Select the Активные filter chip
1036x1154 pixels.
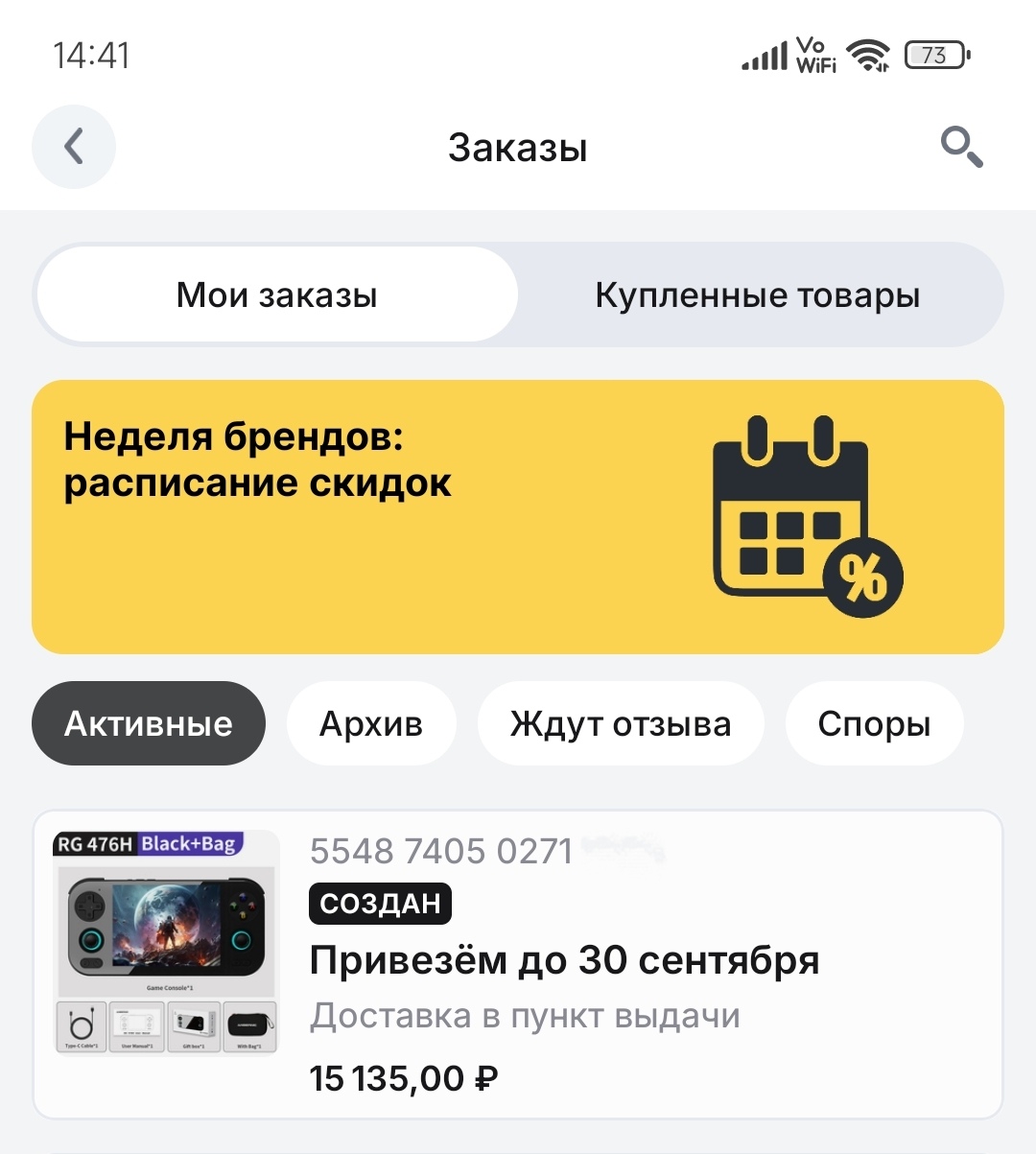coord(149,723)
